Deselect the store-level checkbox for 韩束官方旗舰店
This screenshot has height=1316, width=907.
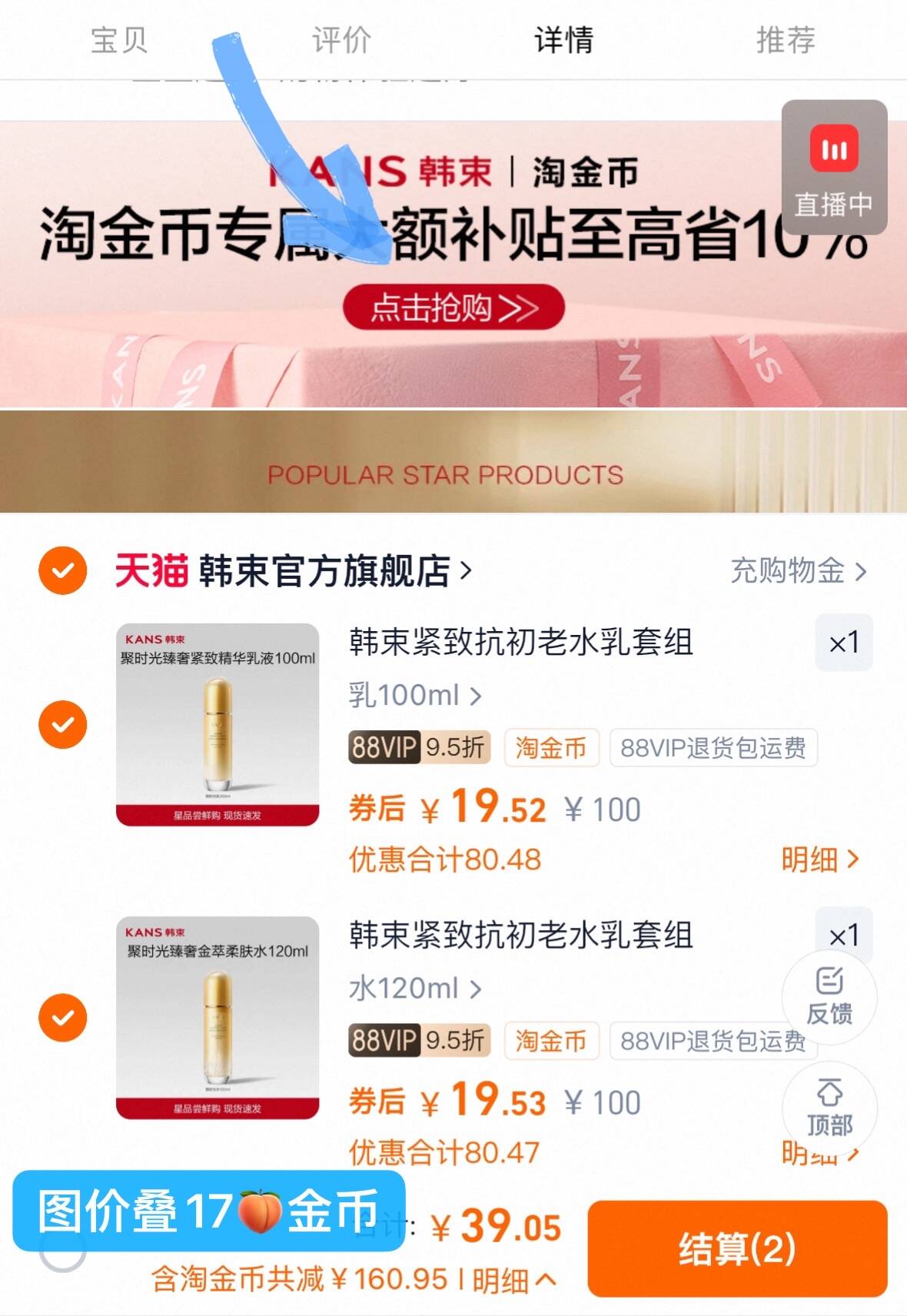pos(61,570)
